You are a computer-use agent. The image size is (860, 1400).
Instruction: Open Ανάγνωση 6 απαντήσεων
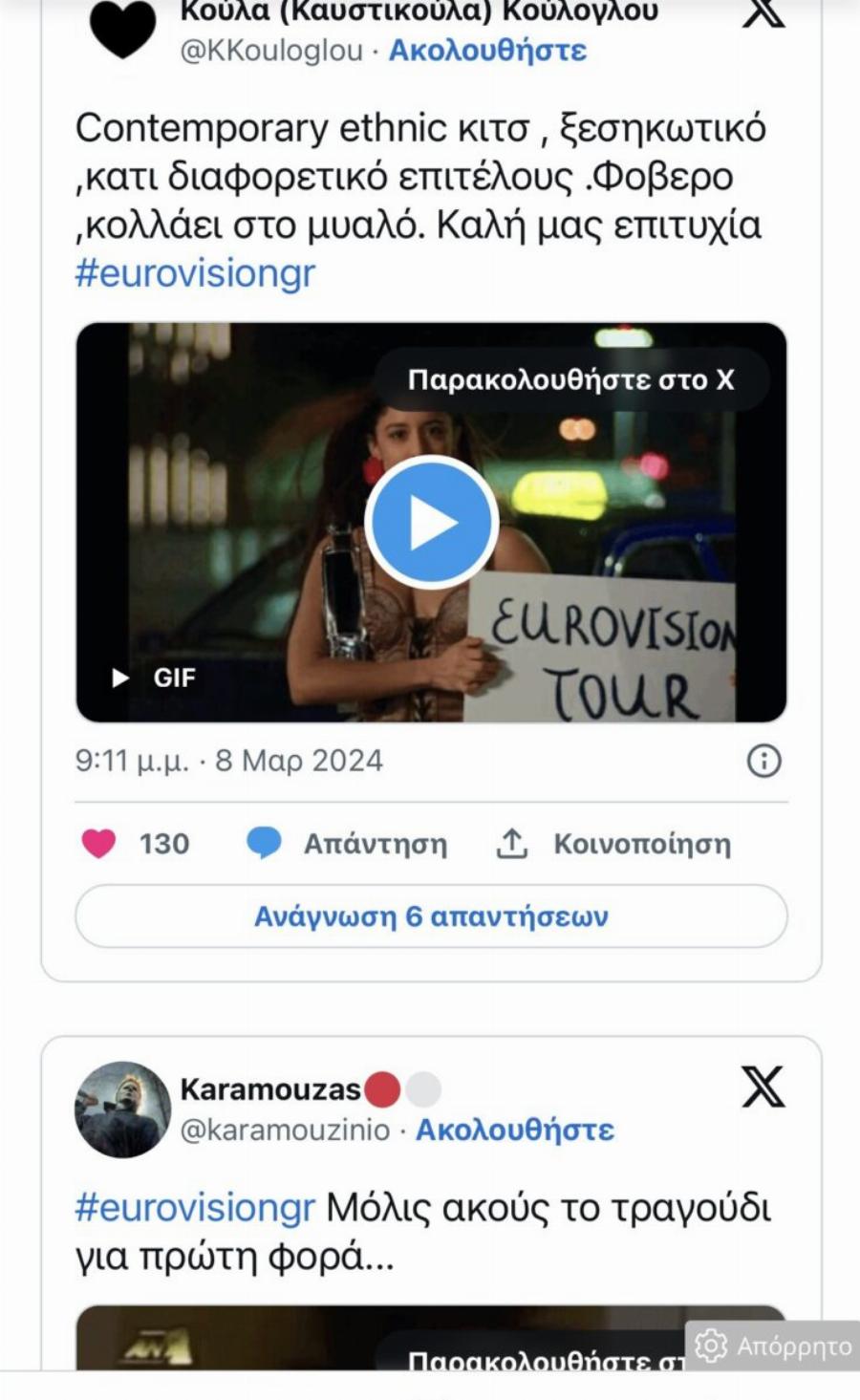click(x=431, y=916)
